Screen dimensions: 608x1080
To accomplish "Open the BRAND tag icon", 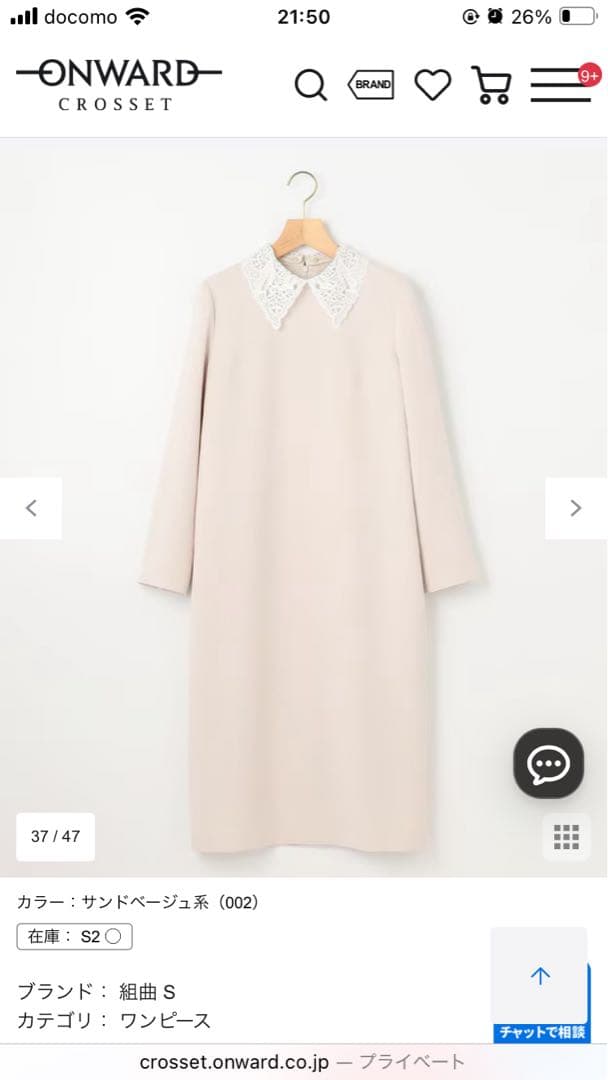I will [371, 85].
